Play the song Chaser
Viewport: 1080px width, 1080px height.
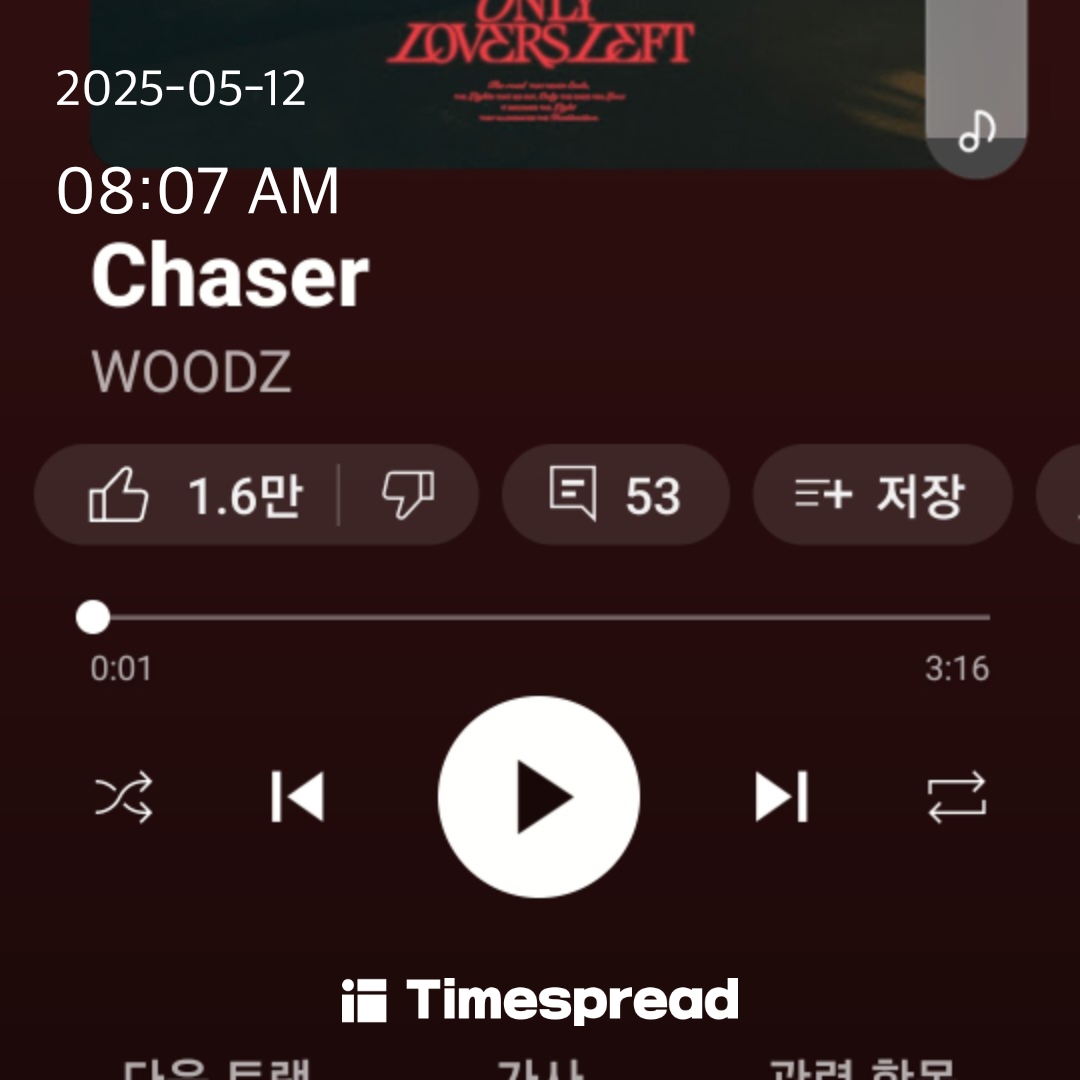point(539,797)
